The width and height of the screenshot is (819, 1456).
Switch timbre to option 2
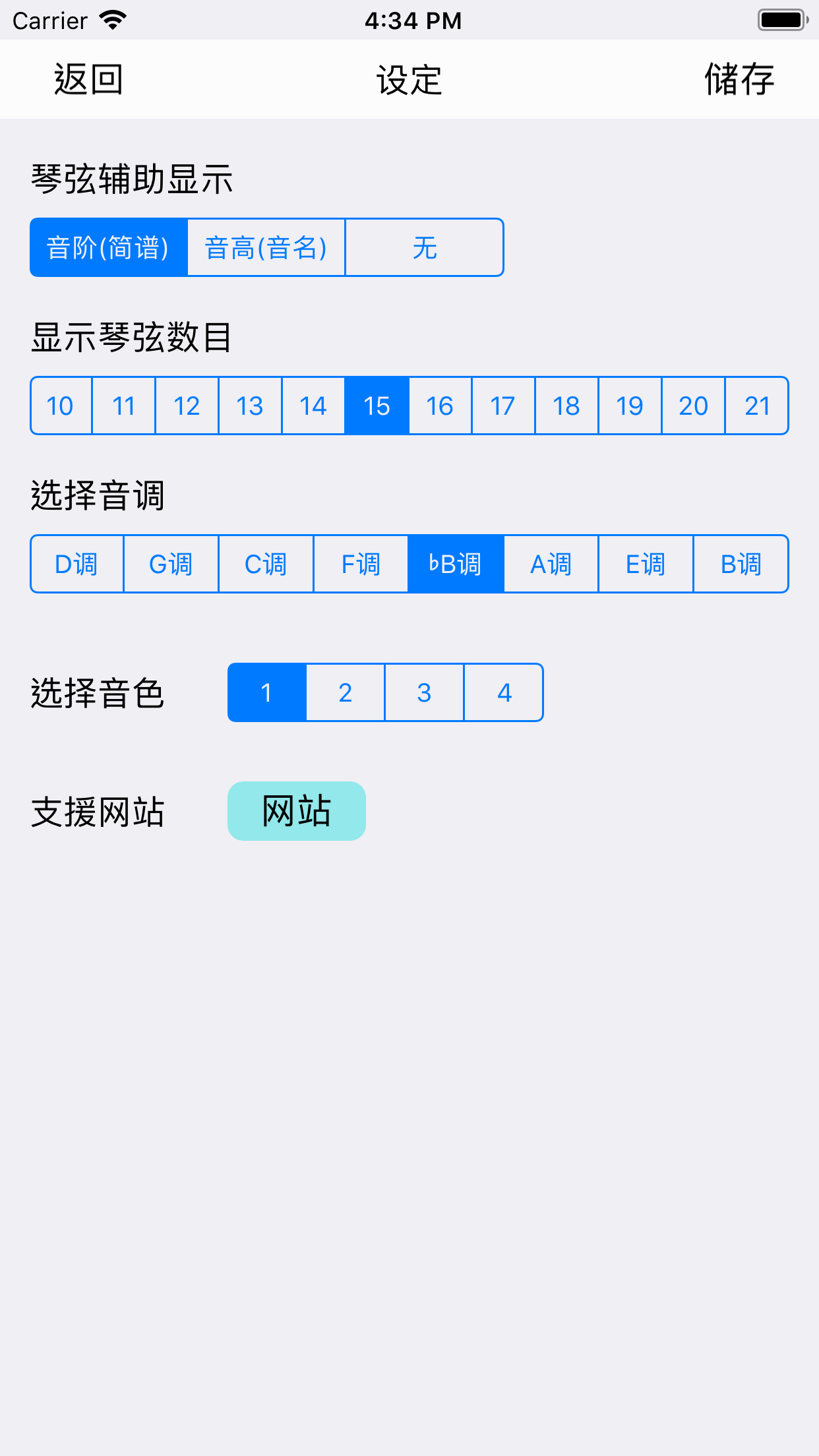tap(345, 692)
